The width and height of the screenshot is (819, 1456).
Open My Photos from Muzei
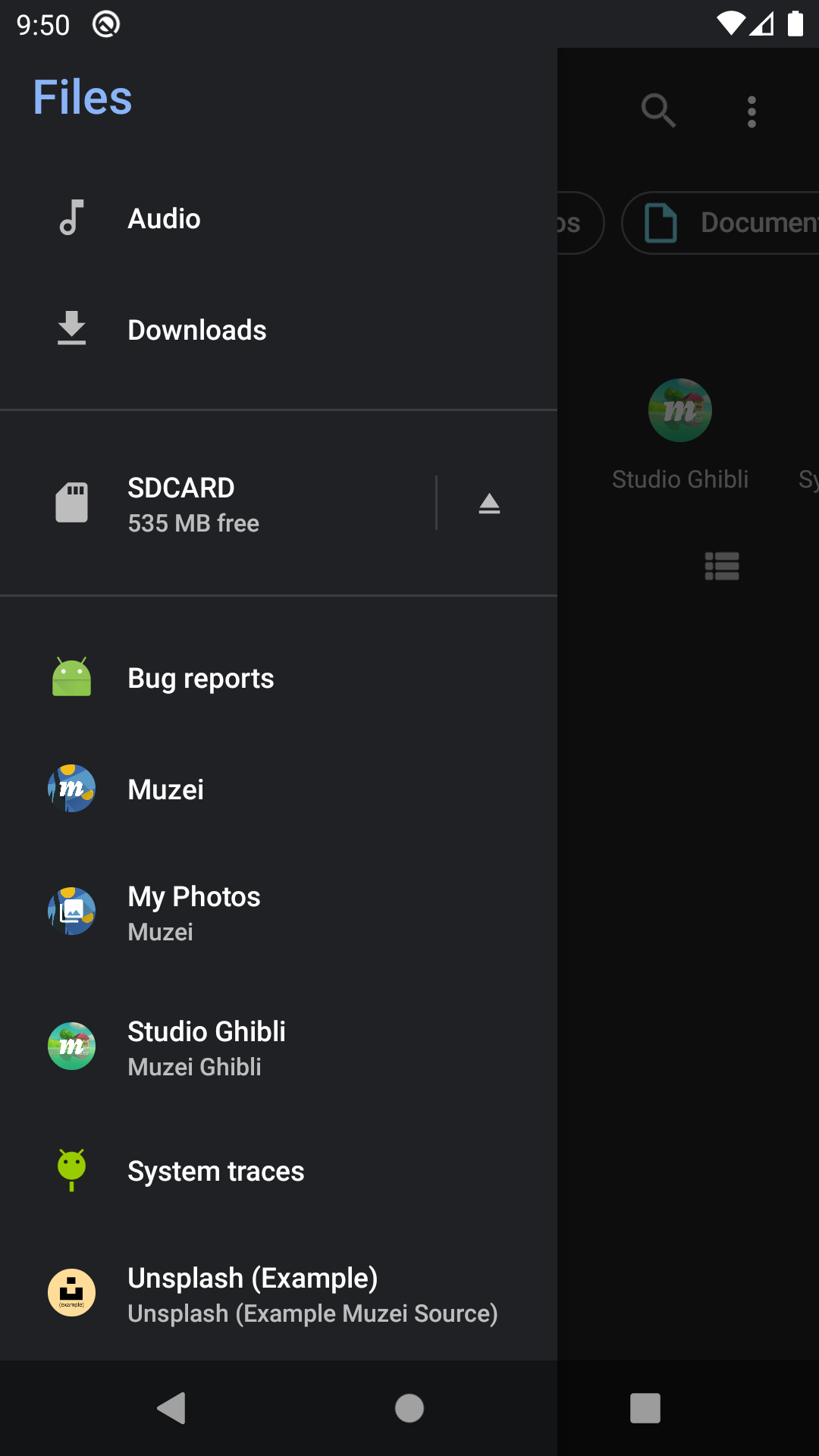[193, 913]
